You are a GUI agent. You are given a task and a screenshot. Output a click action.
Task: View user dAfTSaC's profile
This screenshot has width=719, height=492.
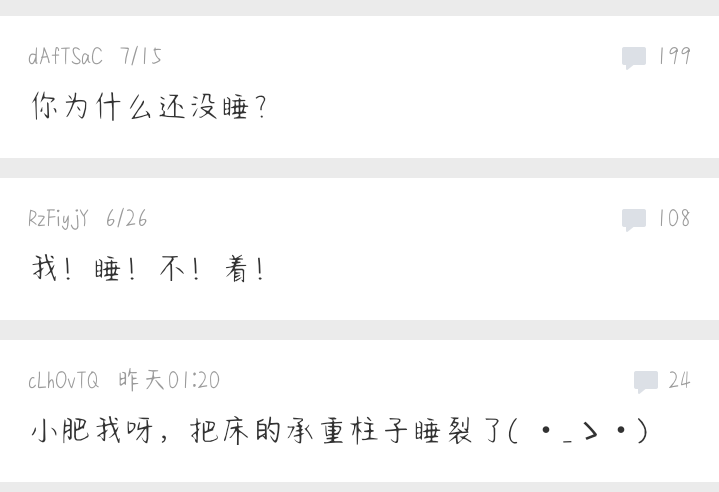65,57
